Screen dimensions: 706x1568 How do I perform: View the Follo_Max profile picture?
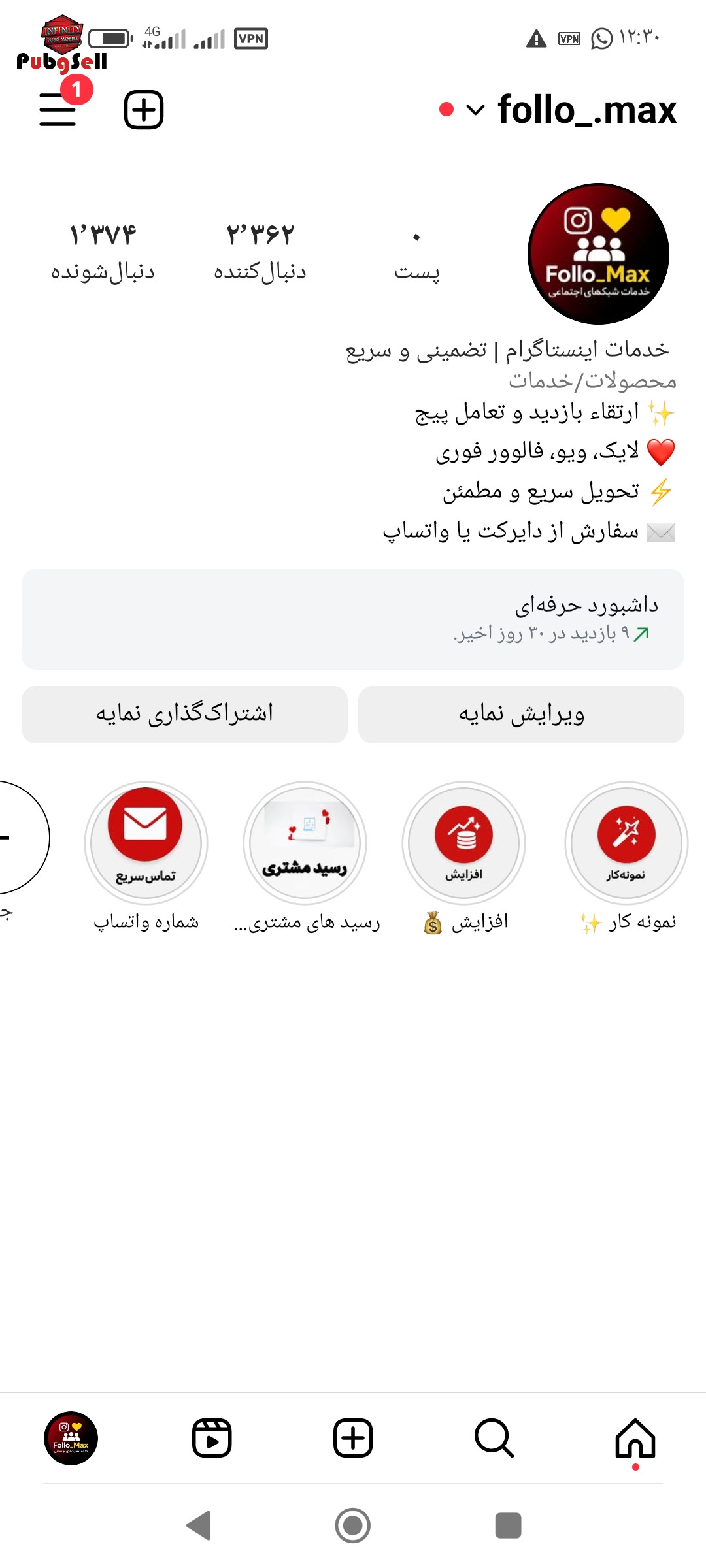598,254
